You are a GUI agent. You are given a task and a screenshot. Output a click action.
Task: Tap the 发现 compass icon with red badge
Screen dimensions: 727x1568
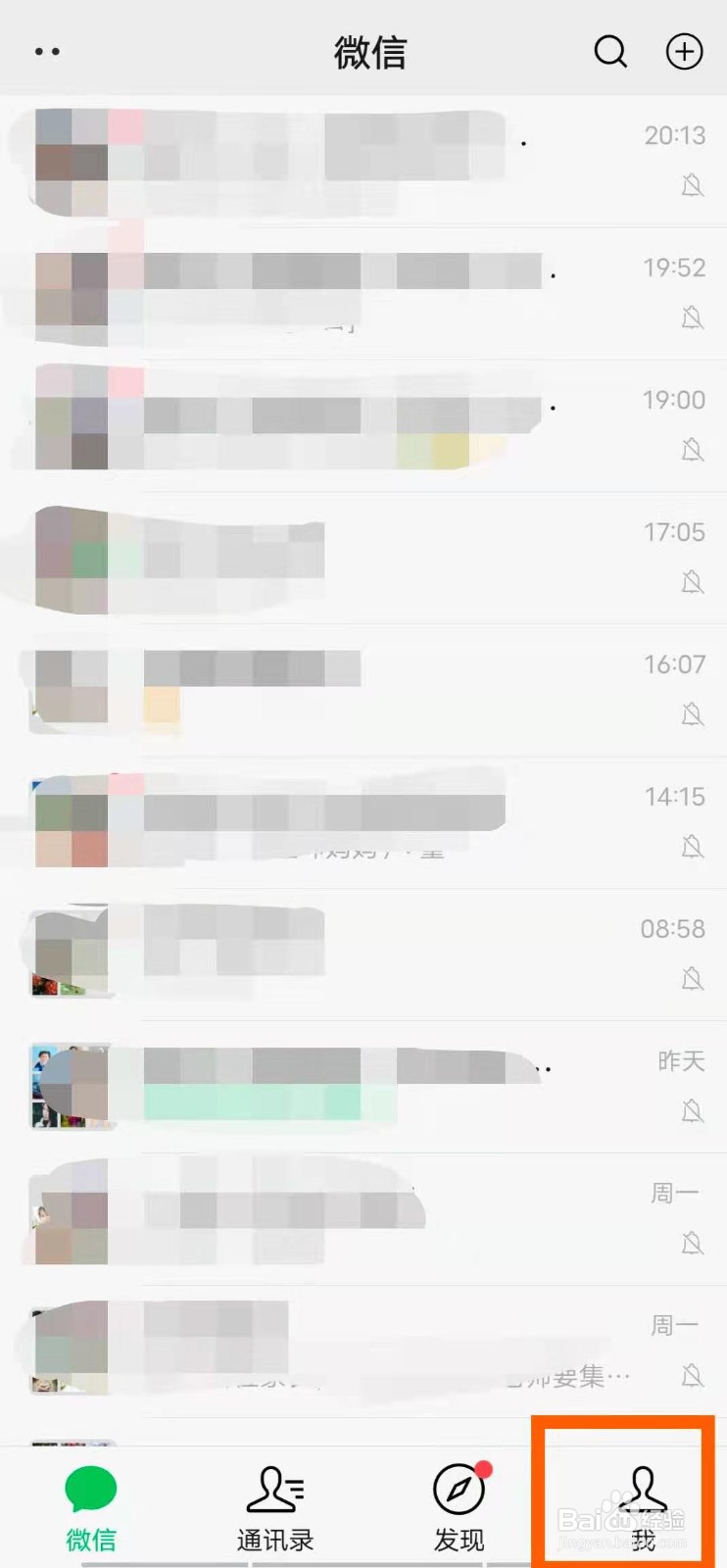point(457,1488)
